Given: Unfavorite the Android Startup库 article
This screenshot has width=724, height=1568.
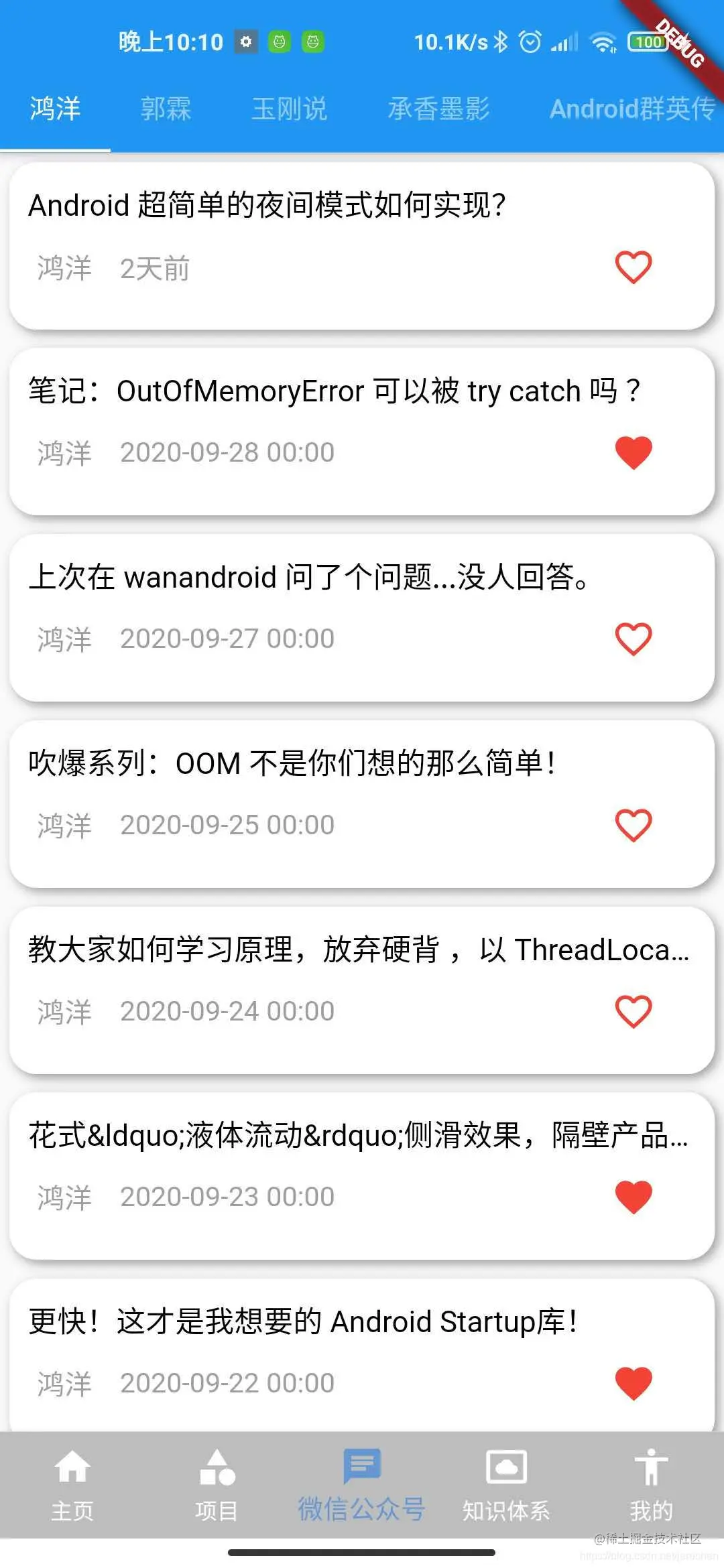Looking at the screenshot, I should (x=633, y=1384).
